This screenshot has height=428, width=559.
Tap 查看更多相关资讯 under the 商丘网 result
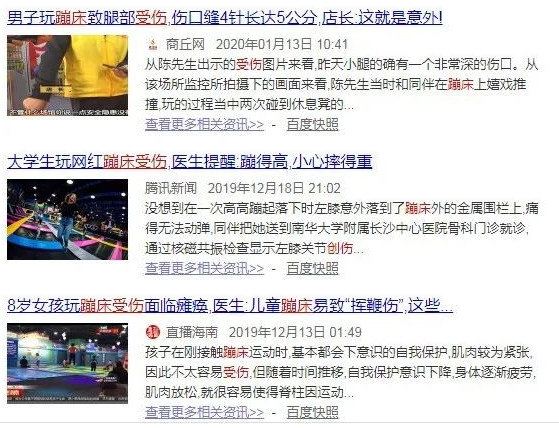click(204, 124)
